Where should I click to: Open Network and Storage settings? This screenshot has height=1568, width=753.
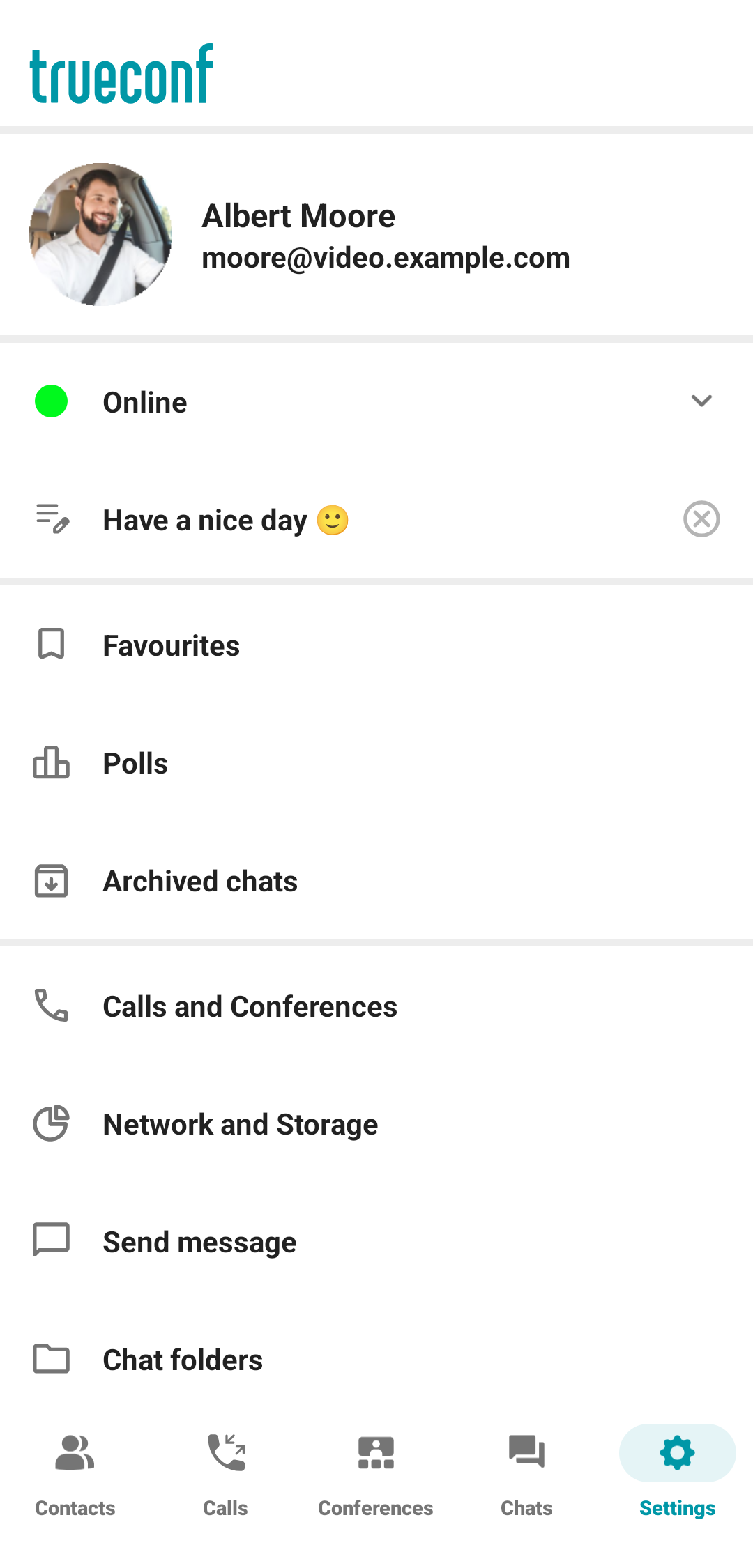(240, 1125)
